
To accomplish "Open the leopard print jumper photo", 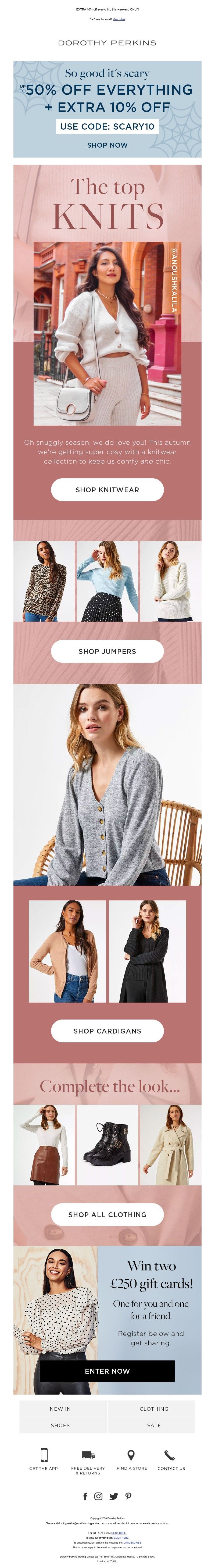I will (x=44, y=581).
